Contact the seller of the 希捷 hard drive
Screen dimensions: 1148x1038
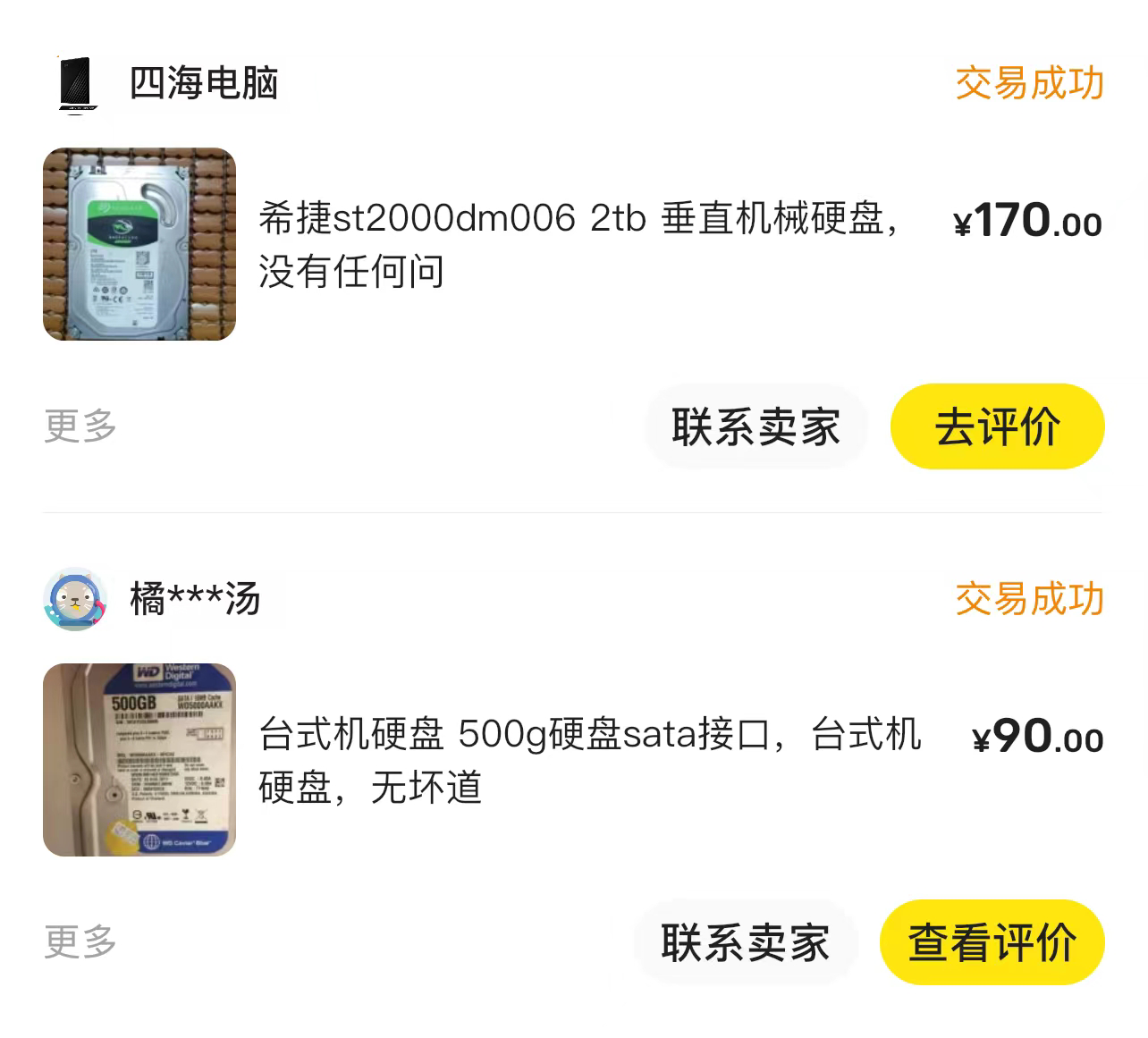click(755, 426)
